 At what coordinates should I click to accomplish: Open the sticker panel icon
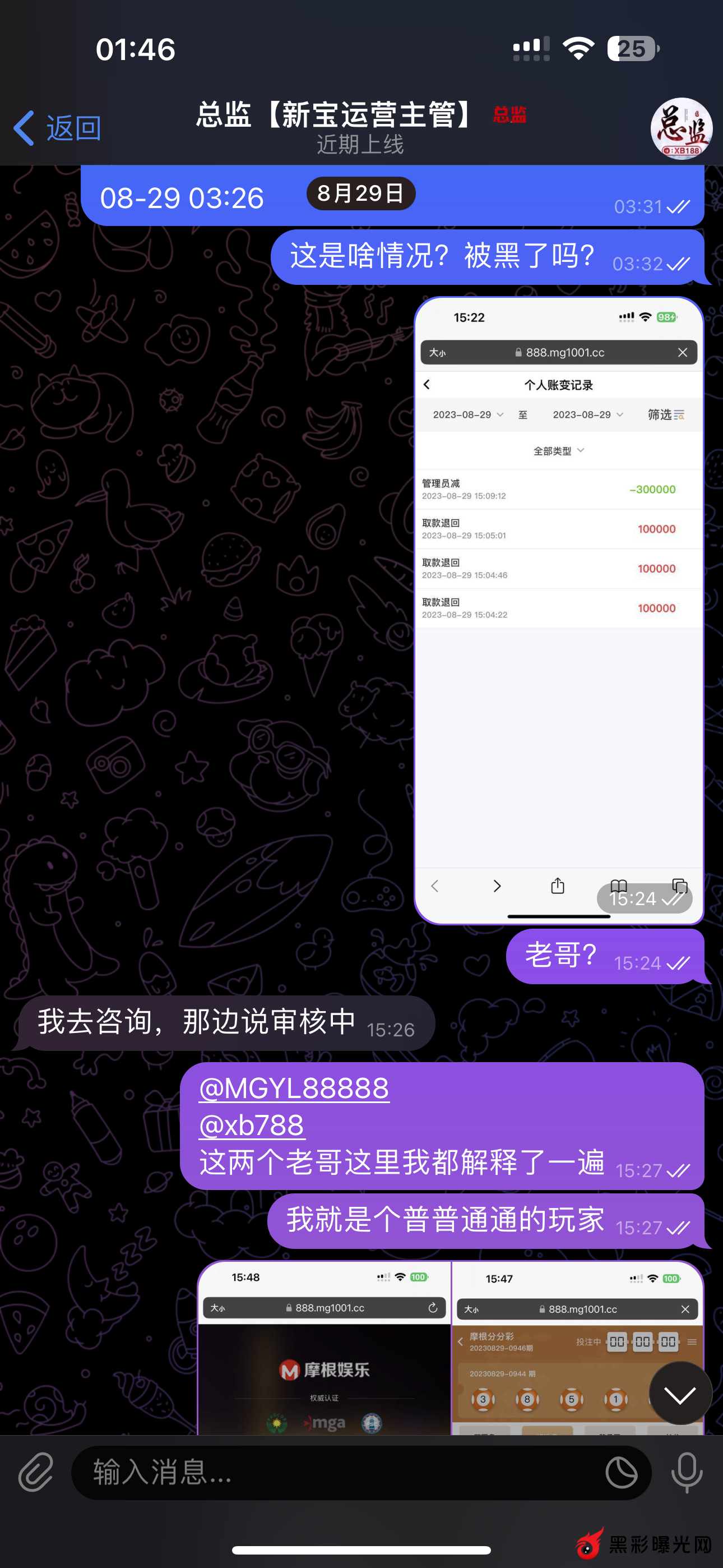coord(622,1473)
